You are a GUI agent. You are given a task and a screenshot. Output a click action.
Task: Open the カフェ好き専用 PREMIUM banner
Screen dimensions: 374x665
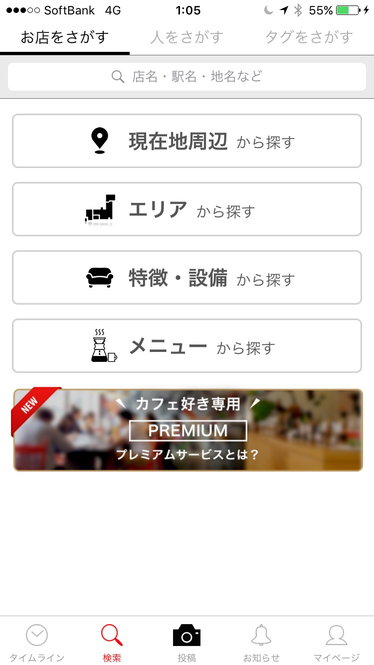[187, 430]
